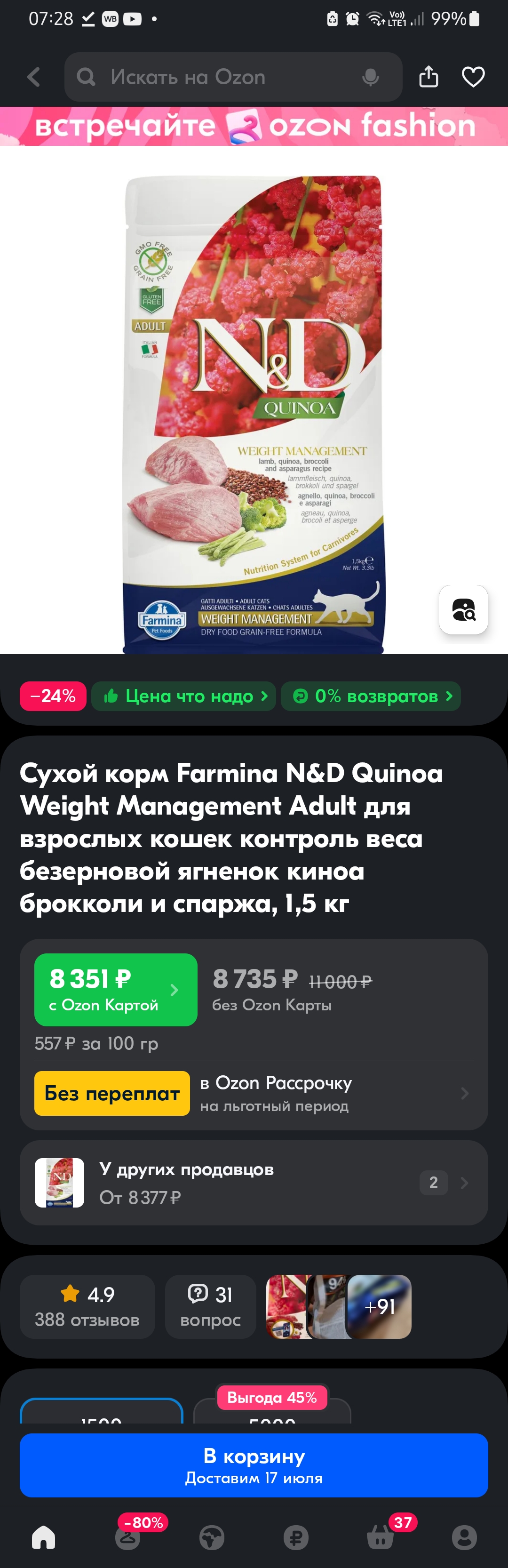Start voice search with the microphone
This screenshot has height=1568, width=508.
(x=370, y=77)
